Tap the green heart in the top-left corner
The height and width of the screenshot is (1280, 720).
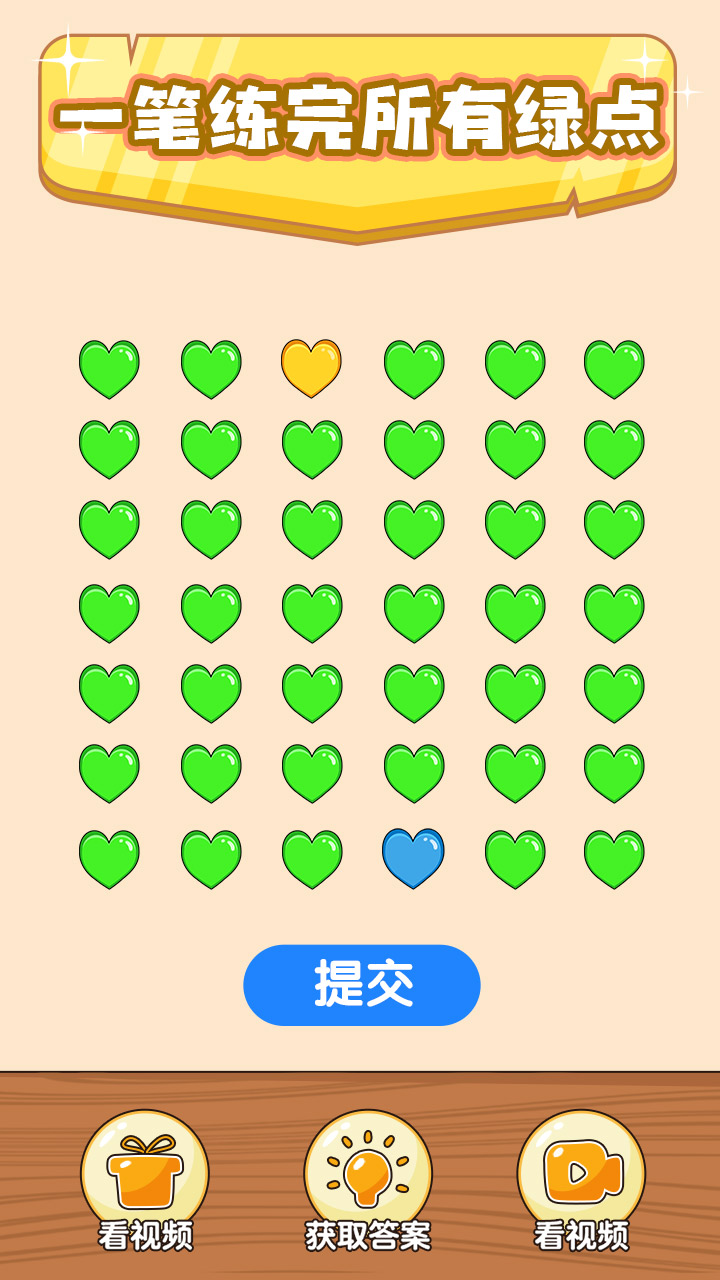click(x=110, y=365)
